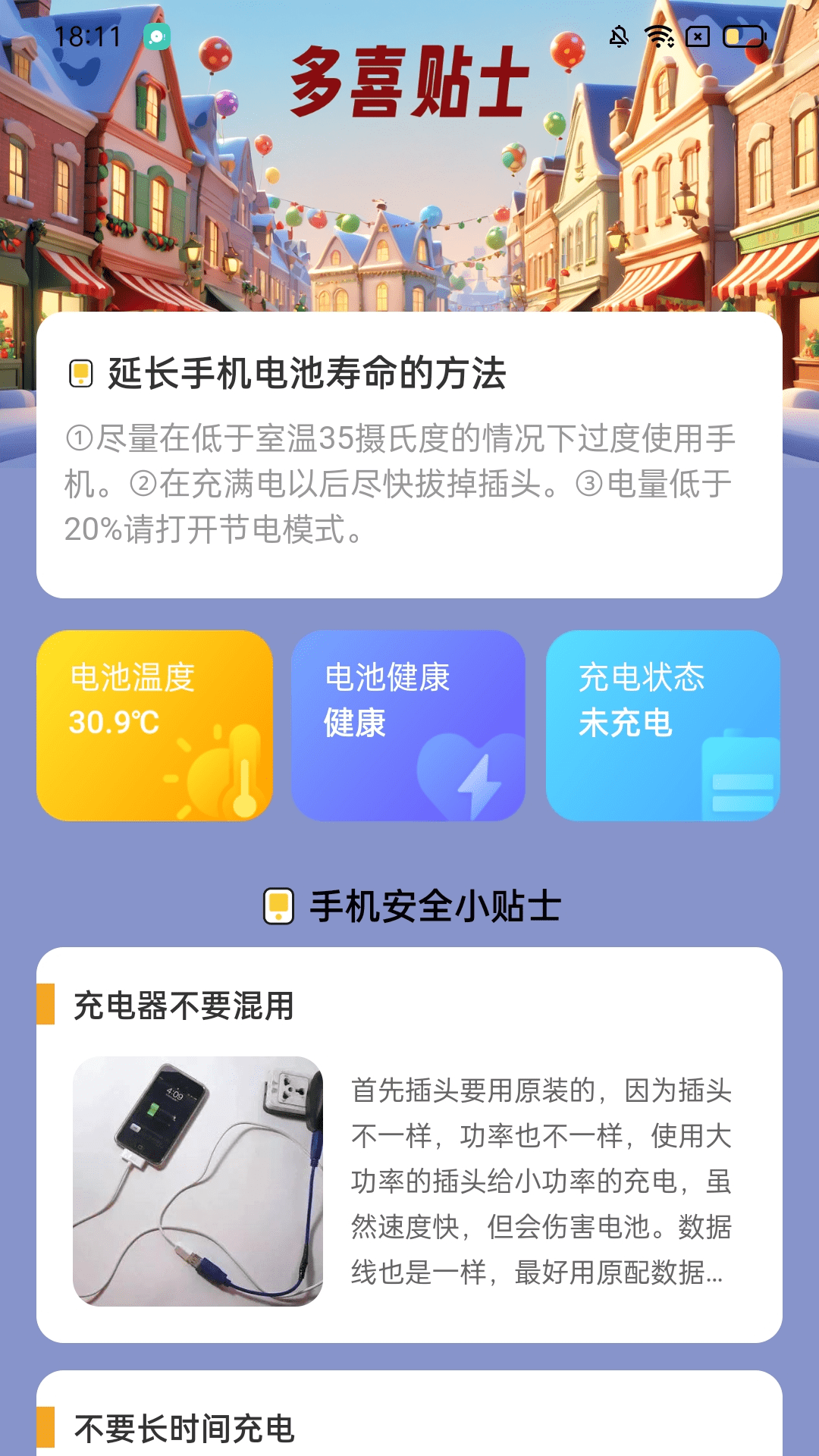819x1456 pixels.
Task: Open the 不要长时间充电 tip
Action: tap(409, 1427)
